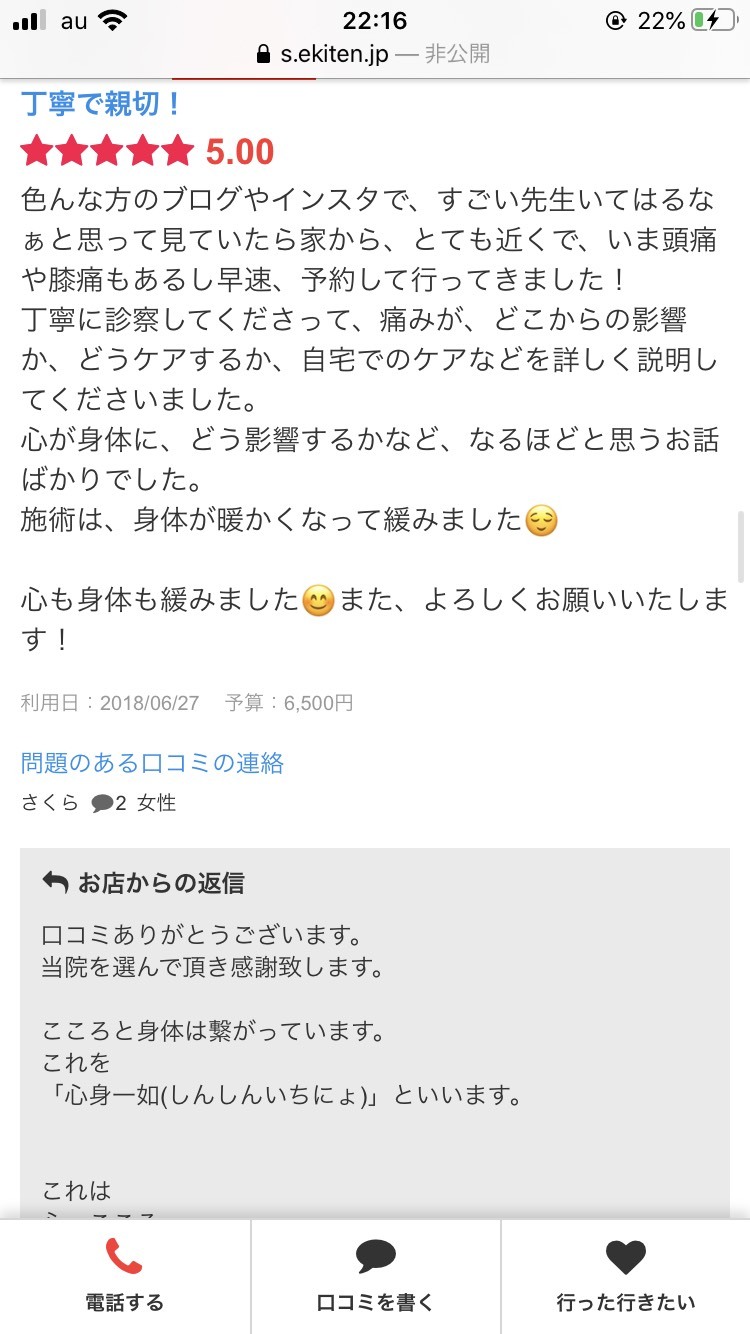Open the profile of reviewer さくら
The width and height of the screenshot is (750, 1334).
49,802
